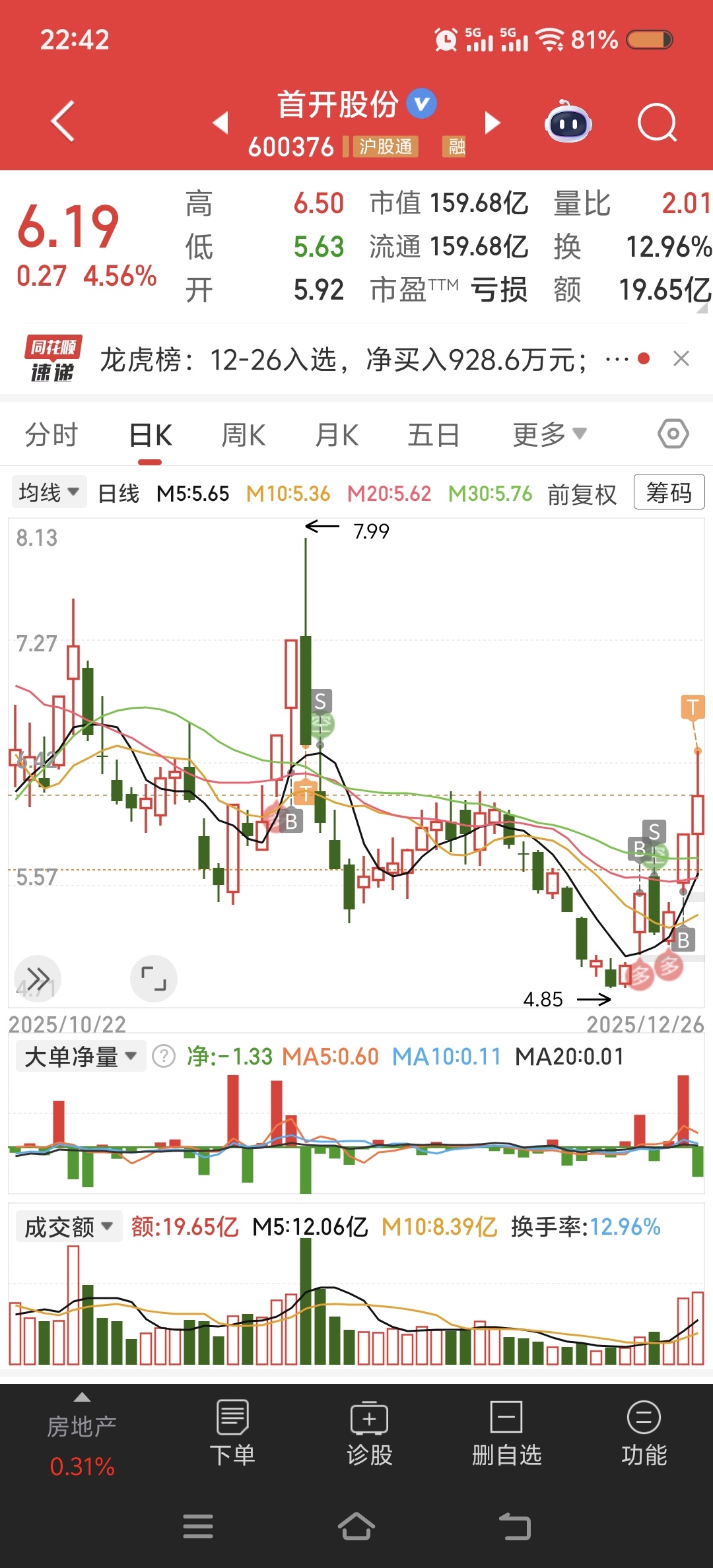
Task: Switch to the 五日 tab
Action: click(433, 435)
